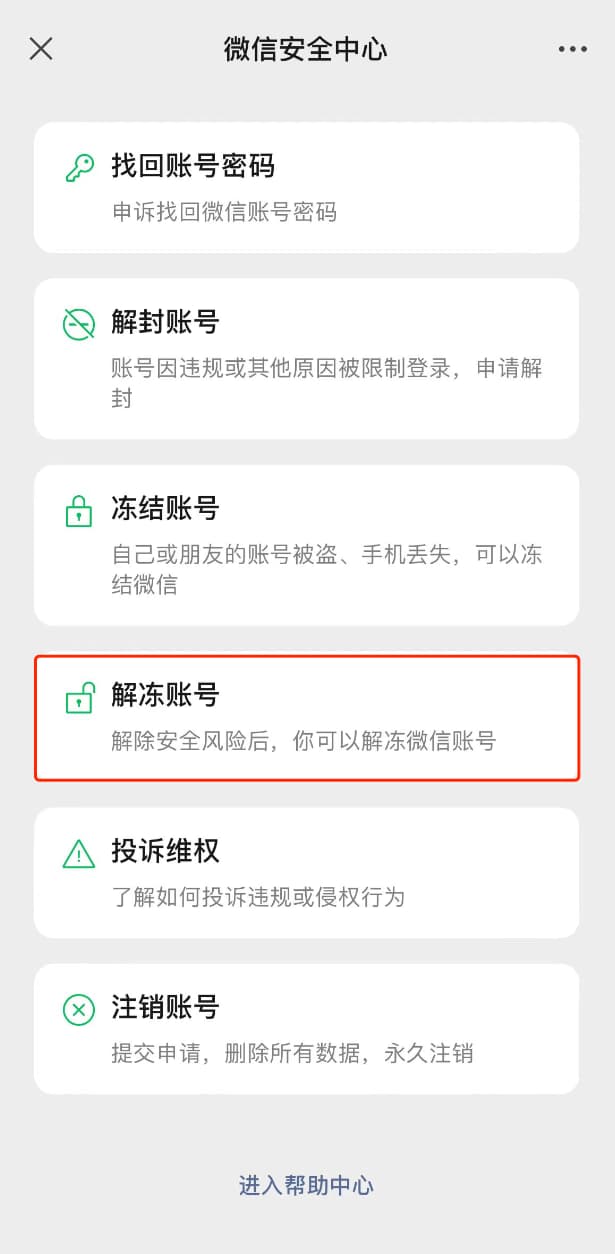615x1254 pixels.
Task: Tap 注销账号 to cancel the account
Action: [307, 1029]
